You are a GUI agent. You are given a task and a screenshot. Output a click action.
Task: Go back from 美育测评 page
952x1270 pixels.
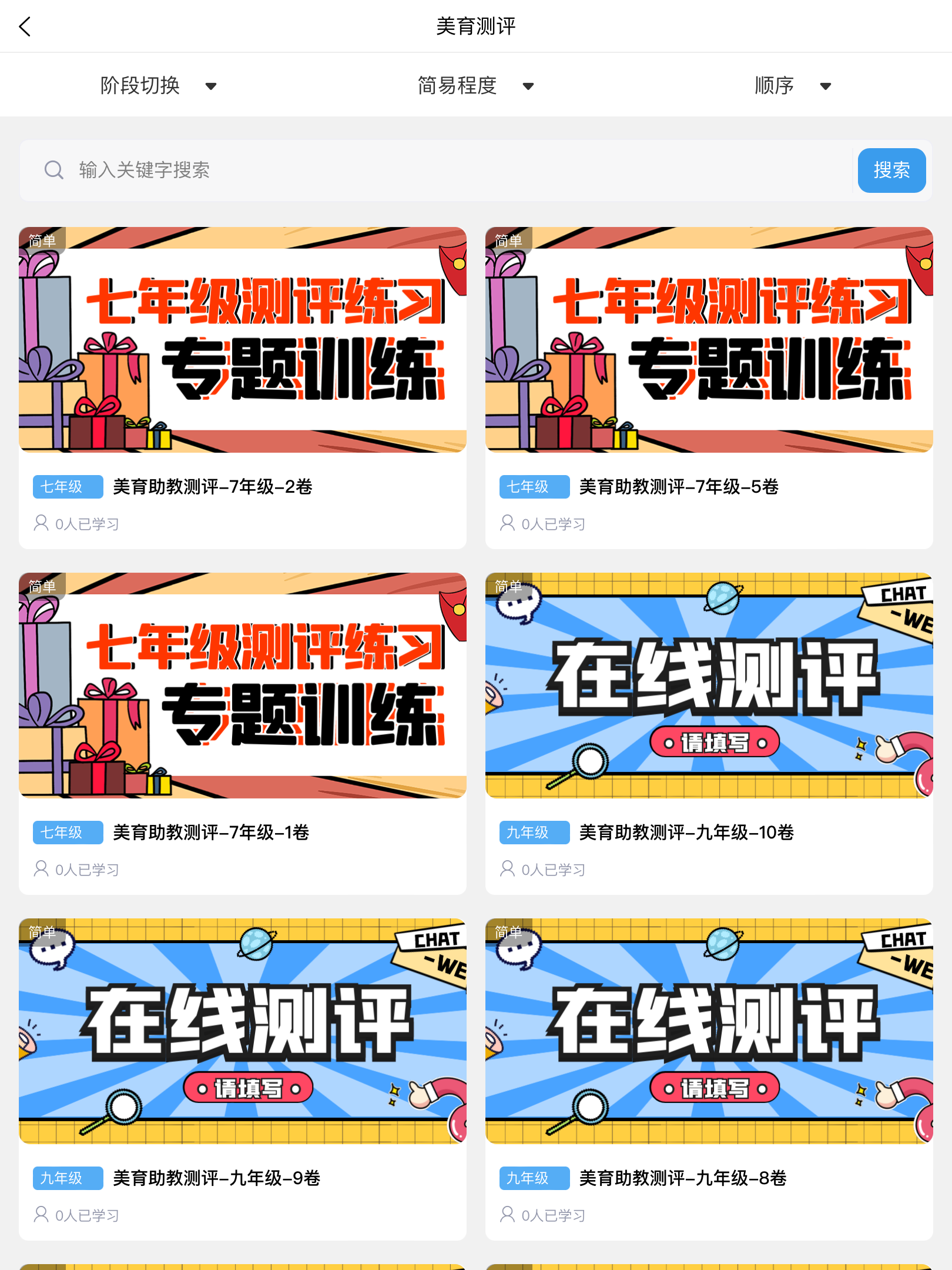[25, 27]
